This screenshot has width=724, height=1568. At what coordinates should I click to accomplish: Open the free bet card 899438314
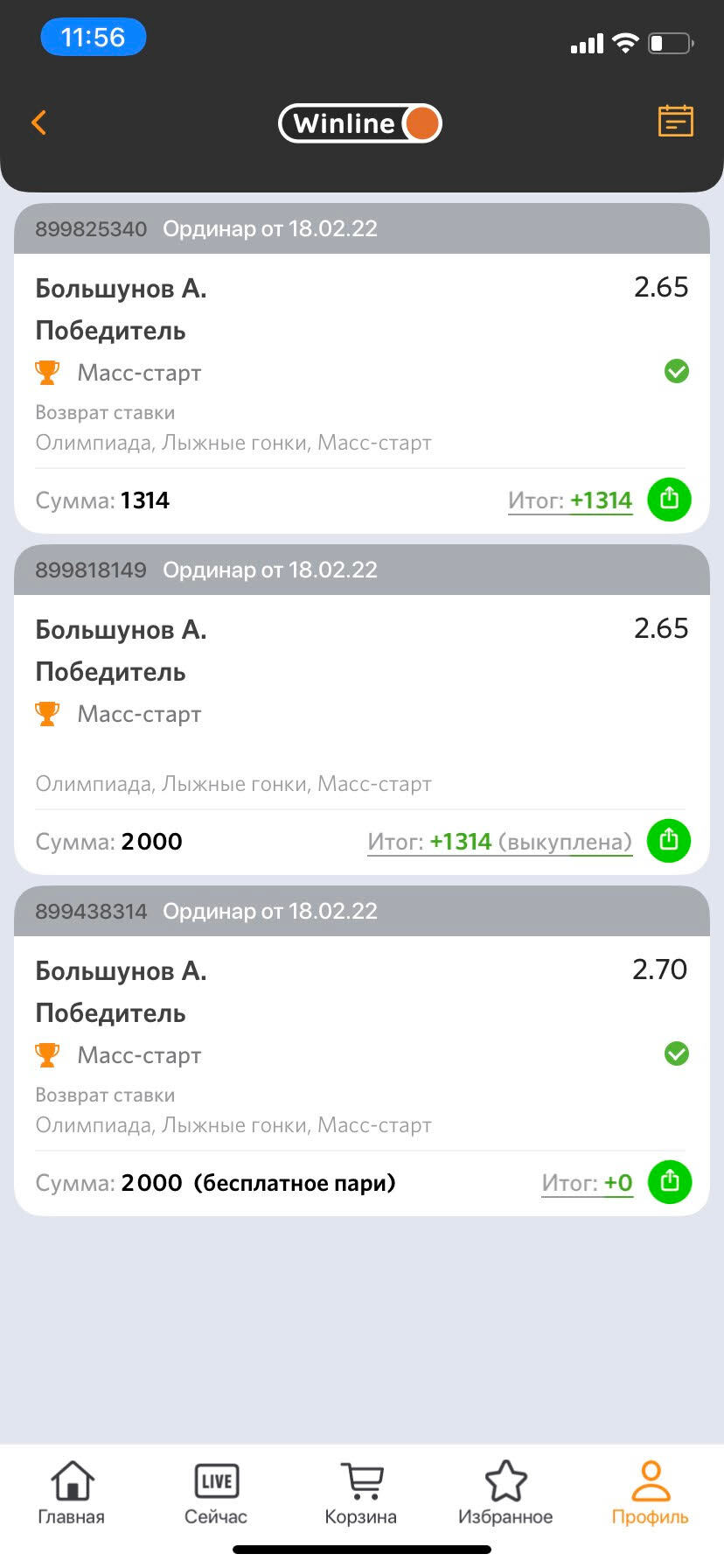361,1052
